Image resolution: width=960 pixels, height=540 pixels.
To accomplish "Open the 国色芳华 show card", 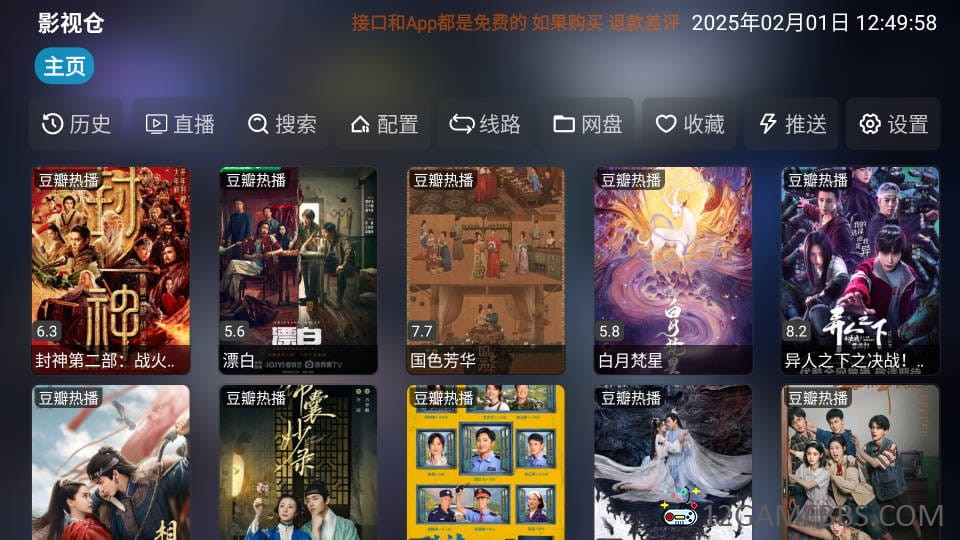I will point(486,270).
